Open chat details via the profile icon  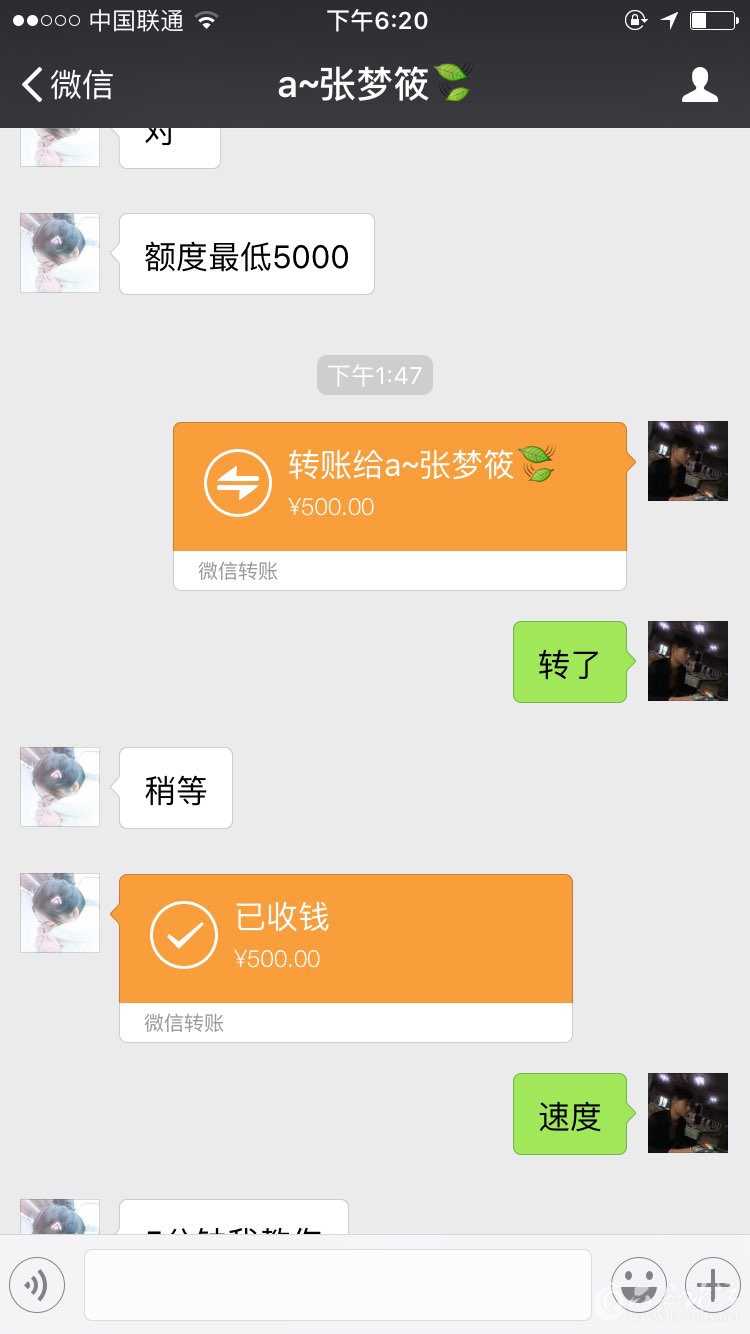click(699, 85)
